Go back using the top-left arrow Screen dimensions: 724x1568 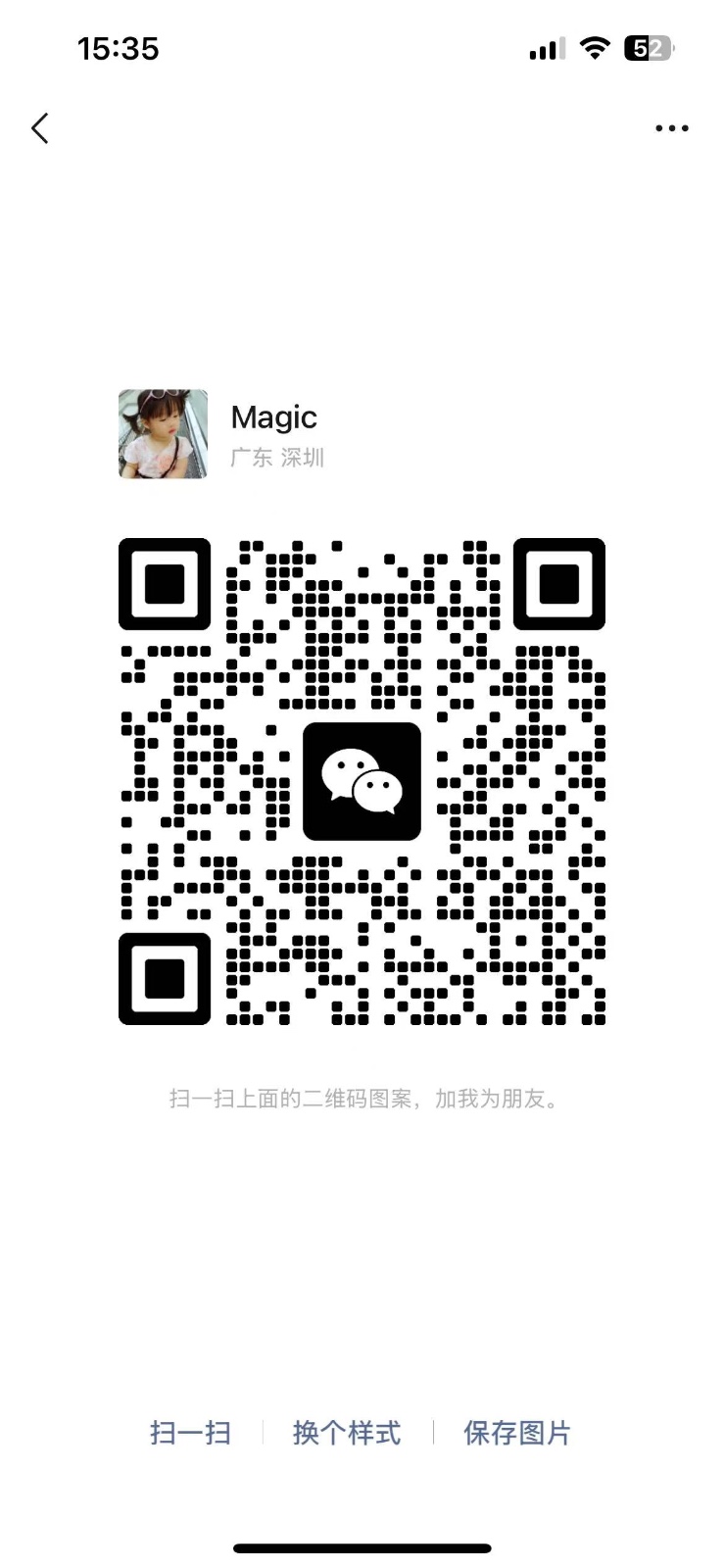coord(40,128)
